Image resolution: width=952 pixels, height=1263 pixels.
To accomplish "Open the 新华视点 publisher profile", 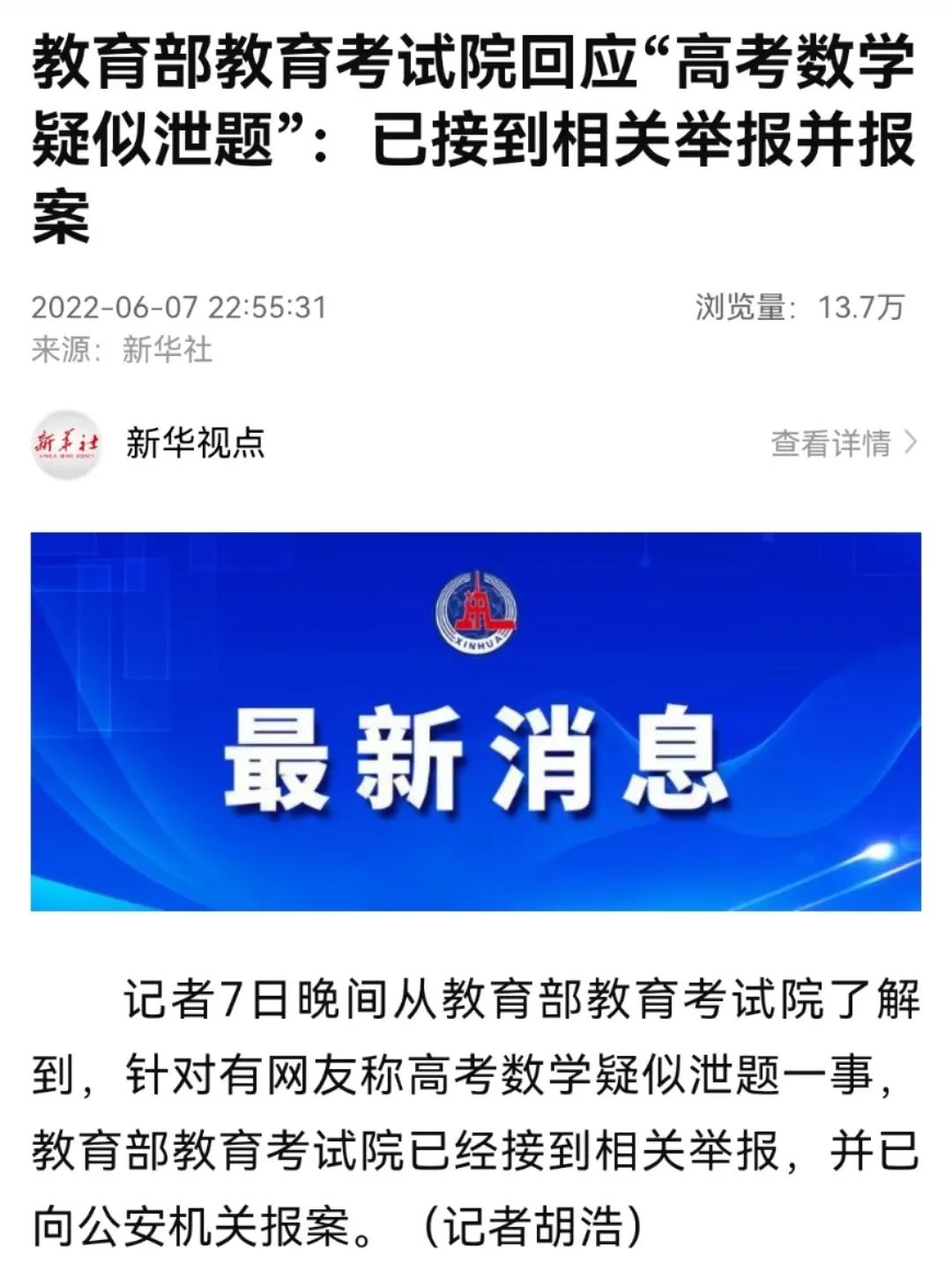I will 194,442.
